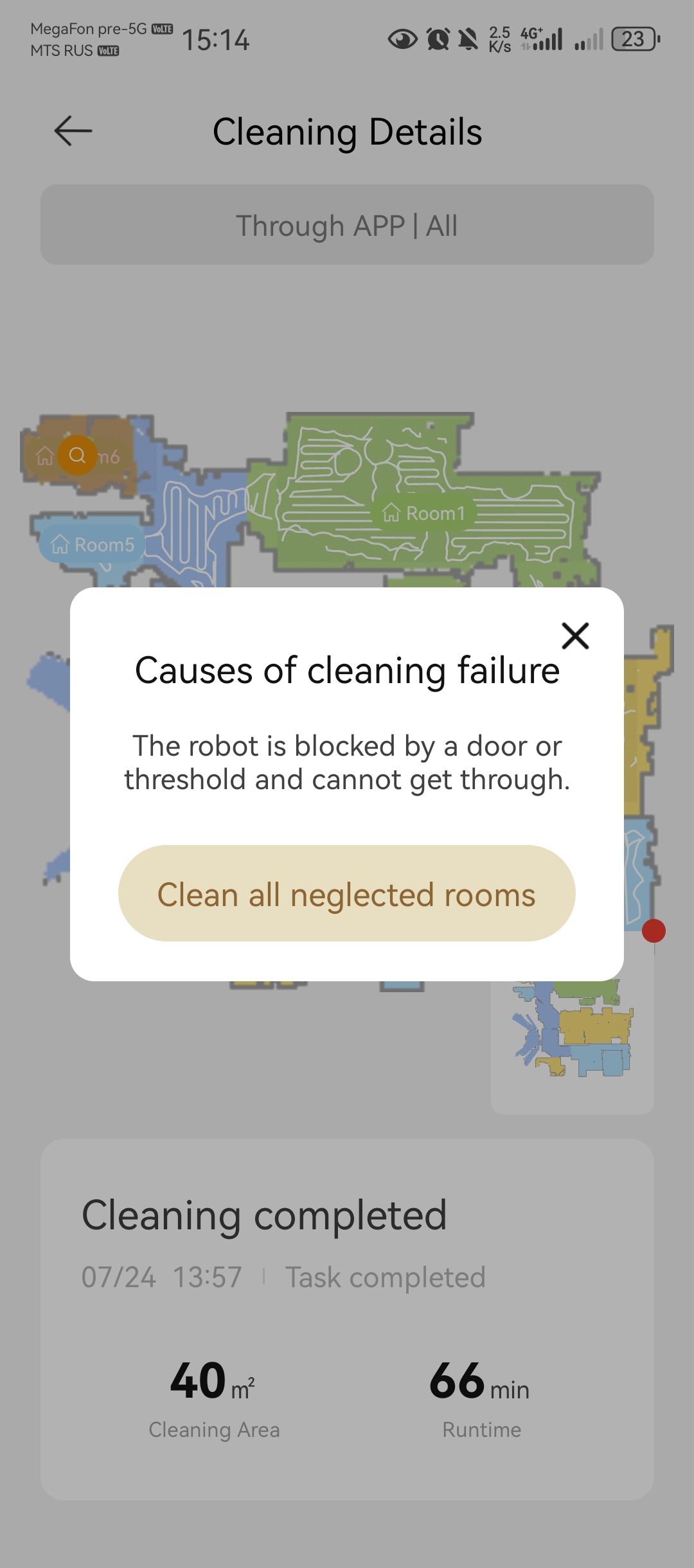Close the cleaning failure dialog
694x1568 pixels.
click(575, 636)
